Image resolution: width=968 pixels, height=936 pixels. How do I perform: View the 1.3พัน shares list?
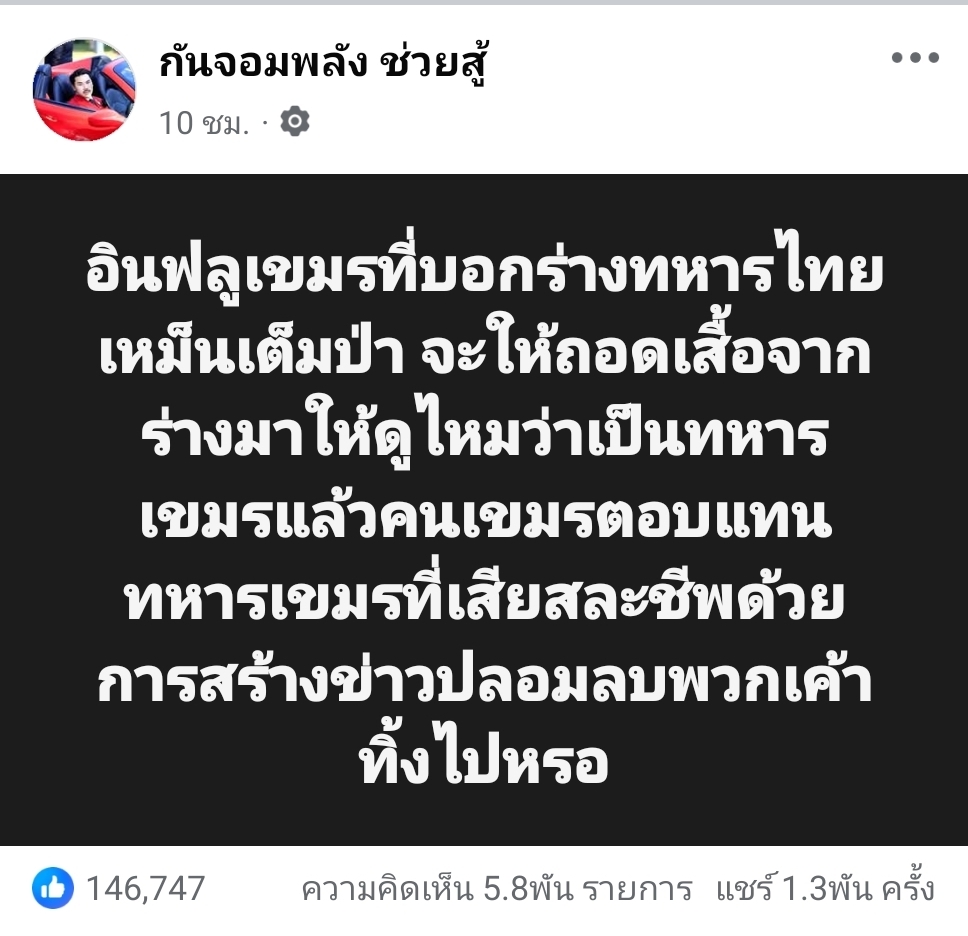[825, 888]
